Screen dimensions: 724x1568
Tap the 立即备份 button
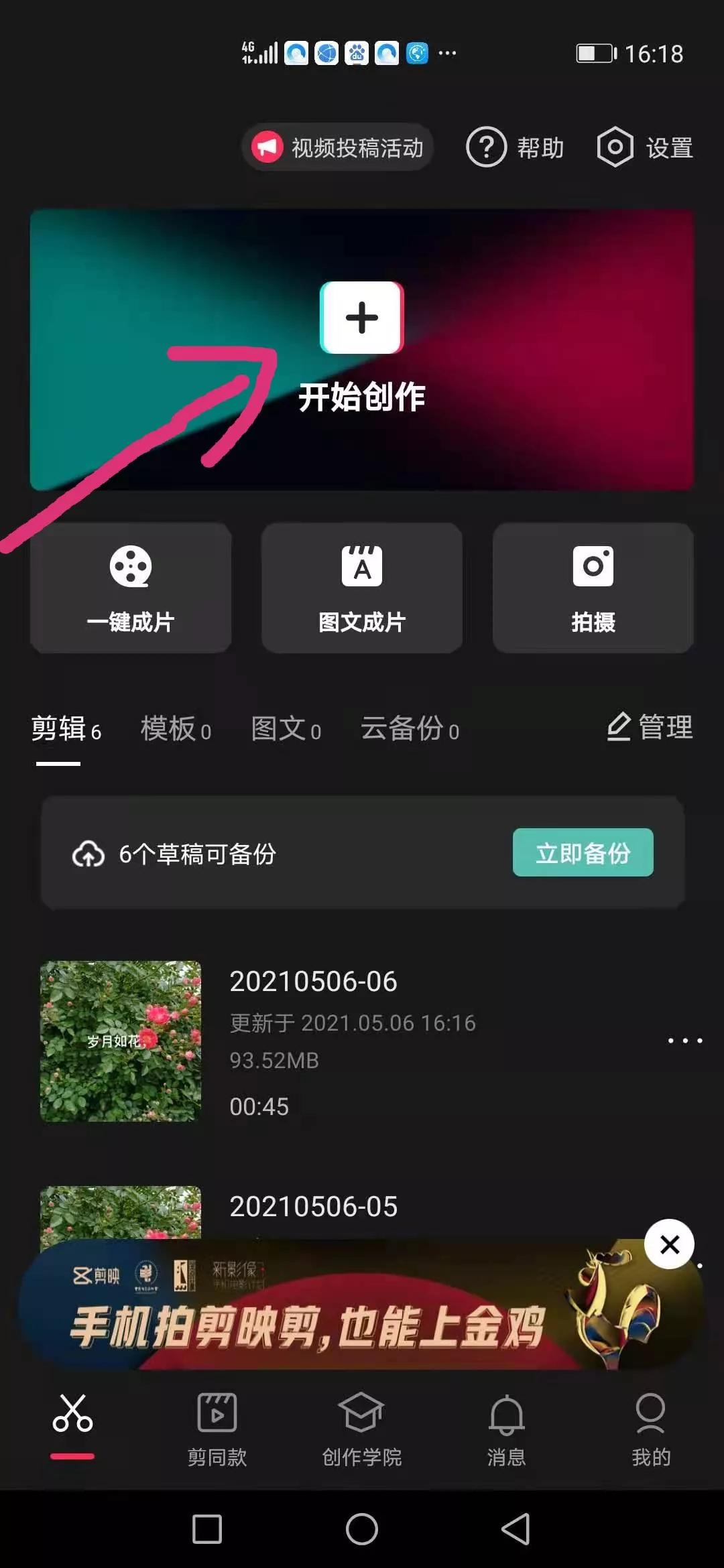(x=583, y=853)
